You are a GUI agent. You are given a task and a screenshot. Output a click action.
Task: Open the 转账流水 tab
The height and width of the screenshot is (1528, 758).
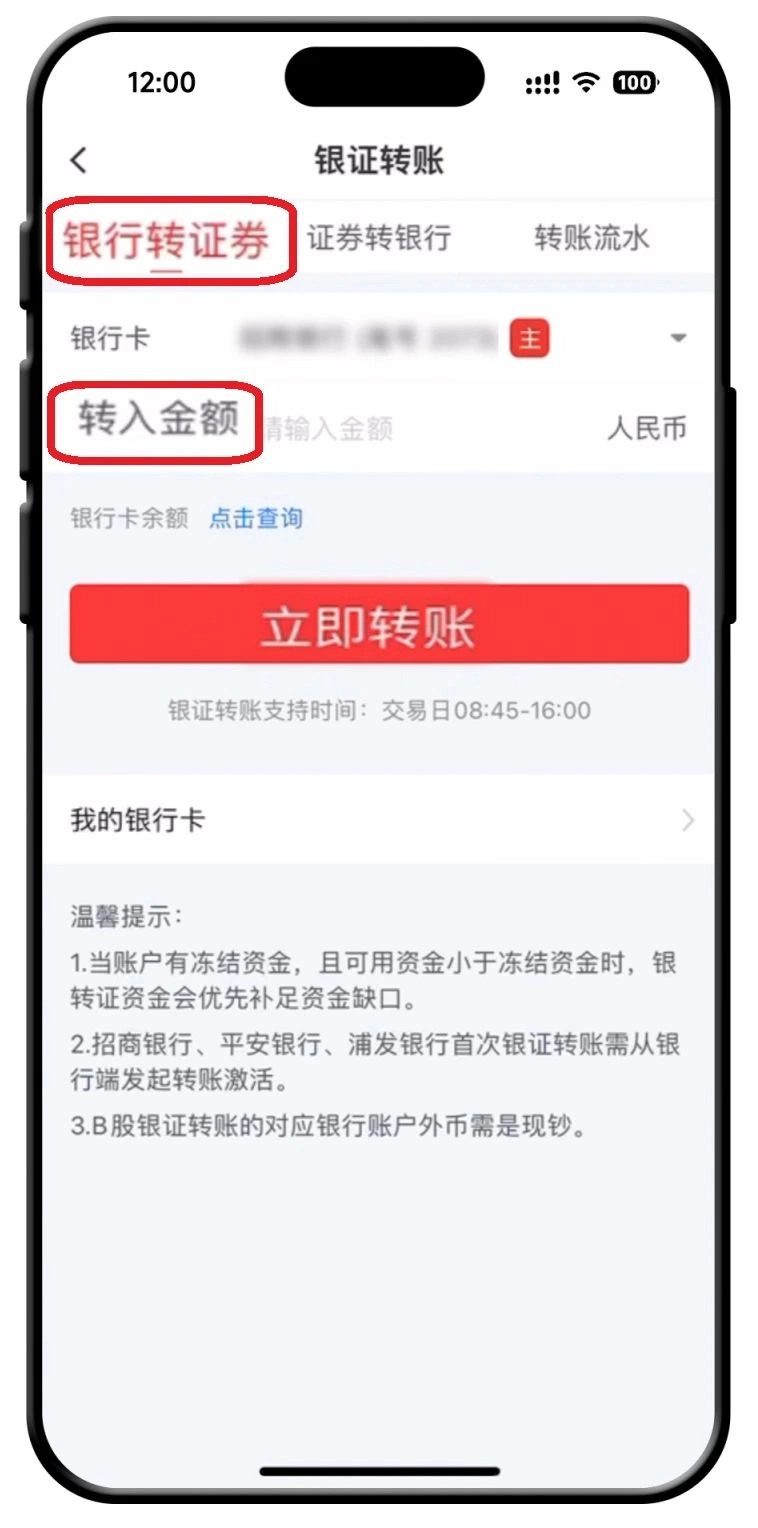point(591,238)
